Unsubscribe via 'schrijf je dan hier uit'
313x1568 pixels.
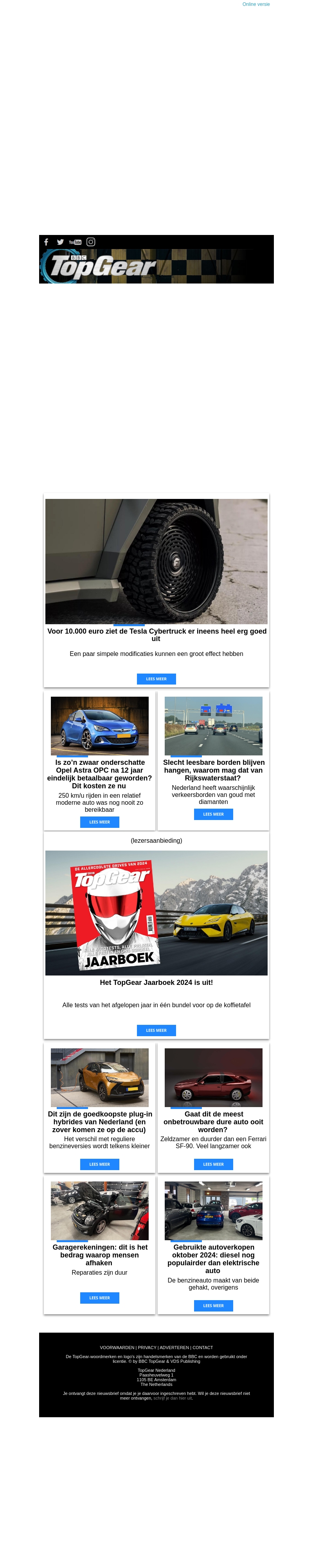tap(173, 1398)
